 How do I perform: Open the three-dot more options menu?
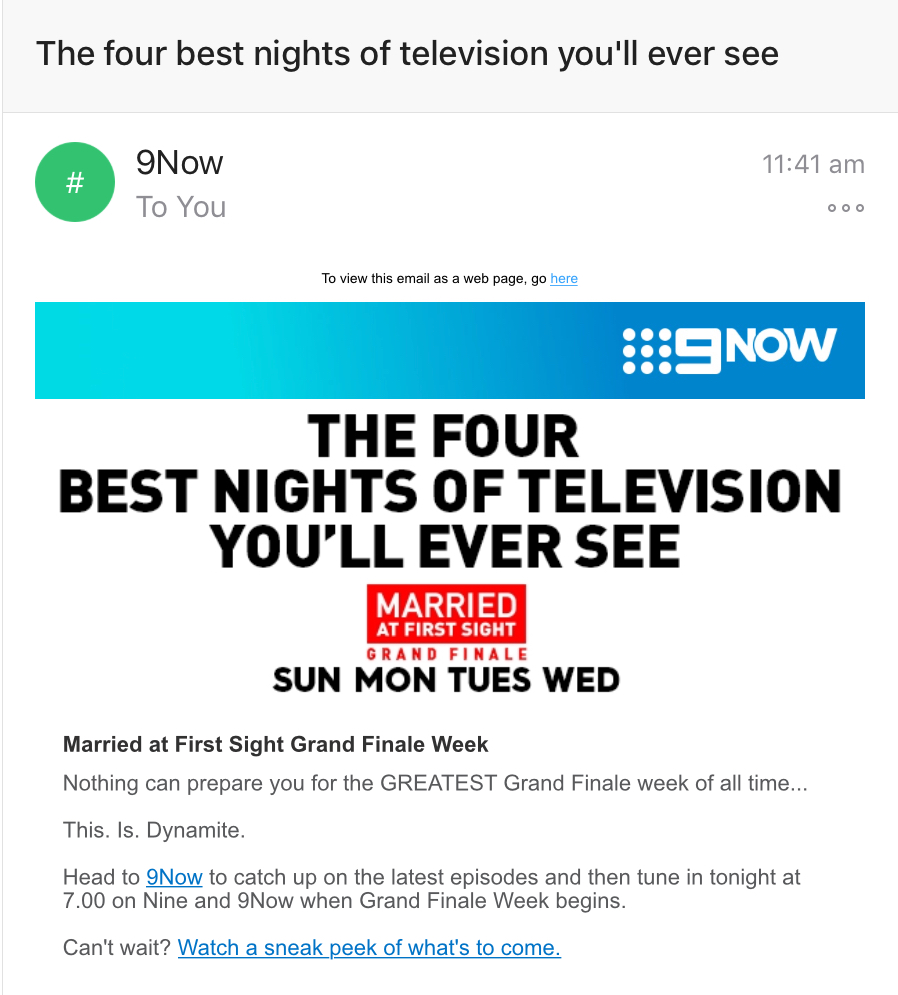point(845,208)
